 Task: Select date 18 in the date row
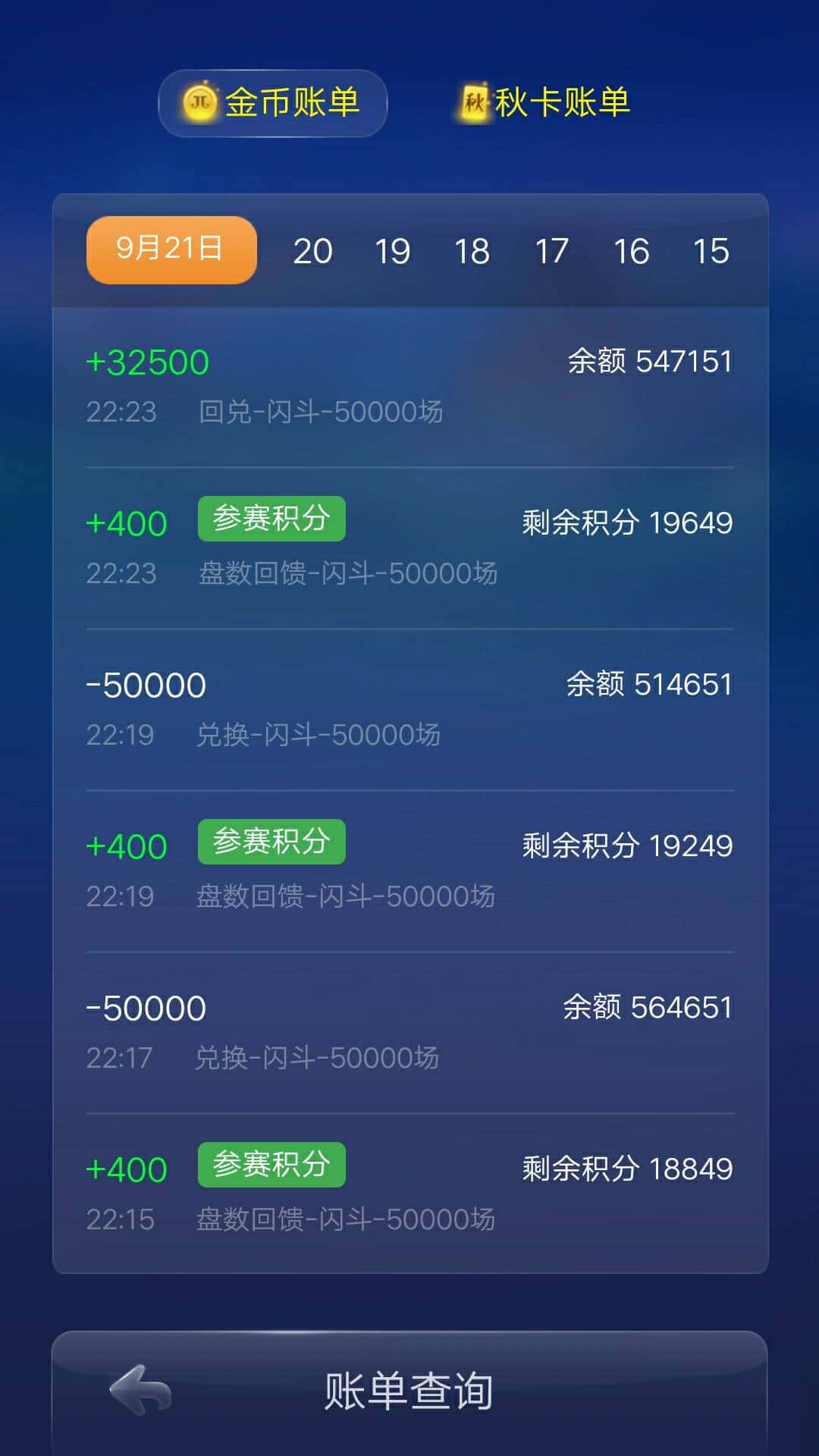pyautogui.click(x=473, y=250)
